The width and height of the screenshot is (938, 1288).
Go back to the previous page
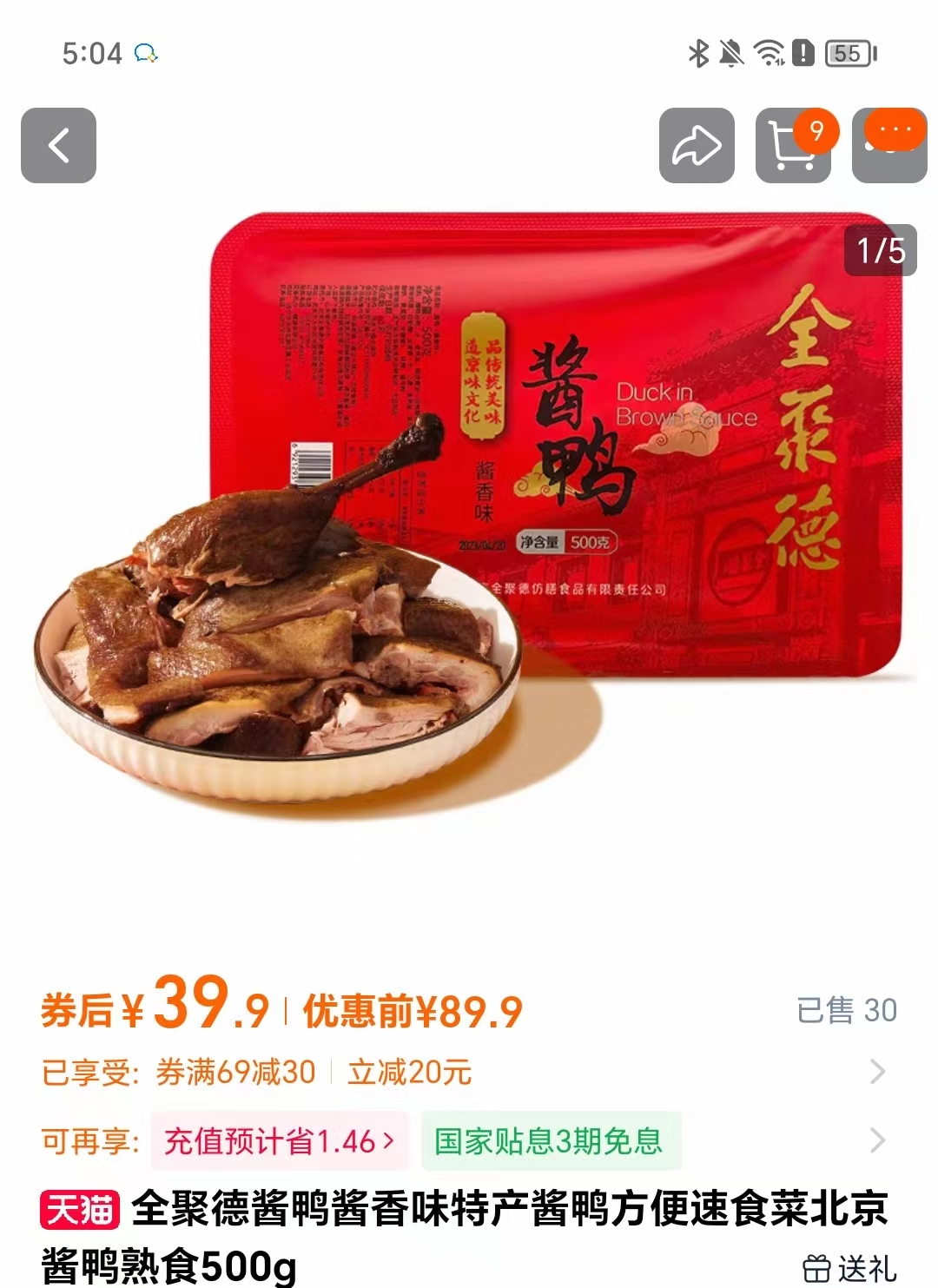[58, 146]
